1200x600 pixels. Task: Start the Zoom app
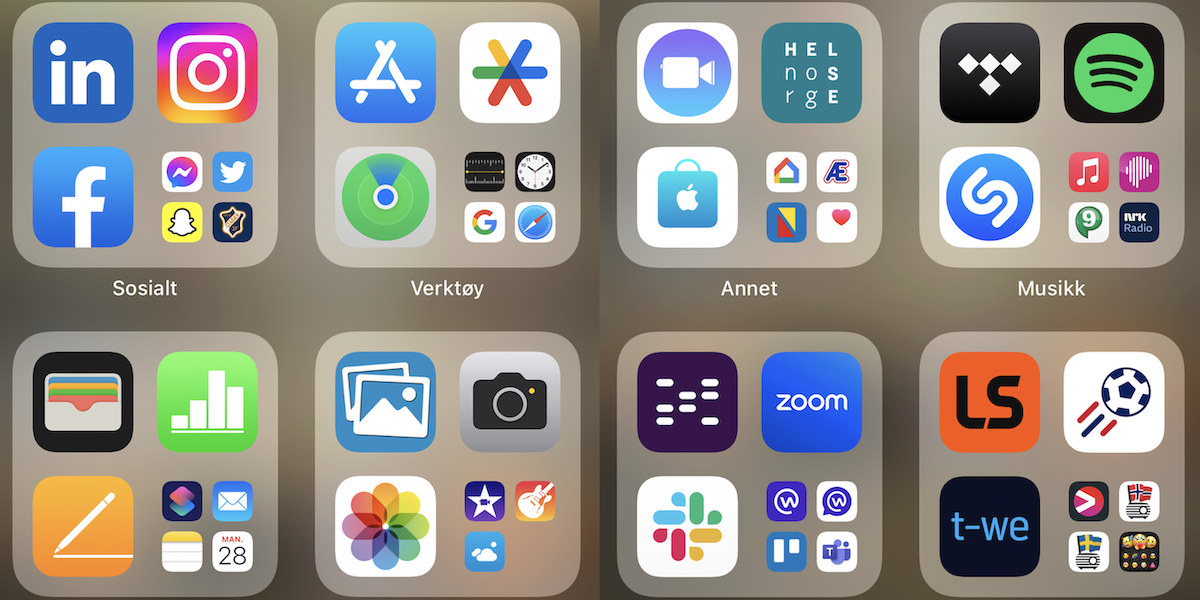tap(811, 402)
